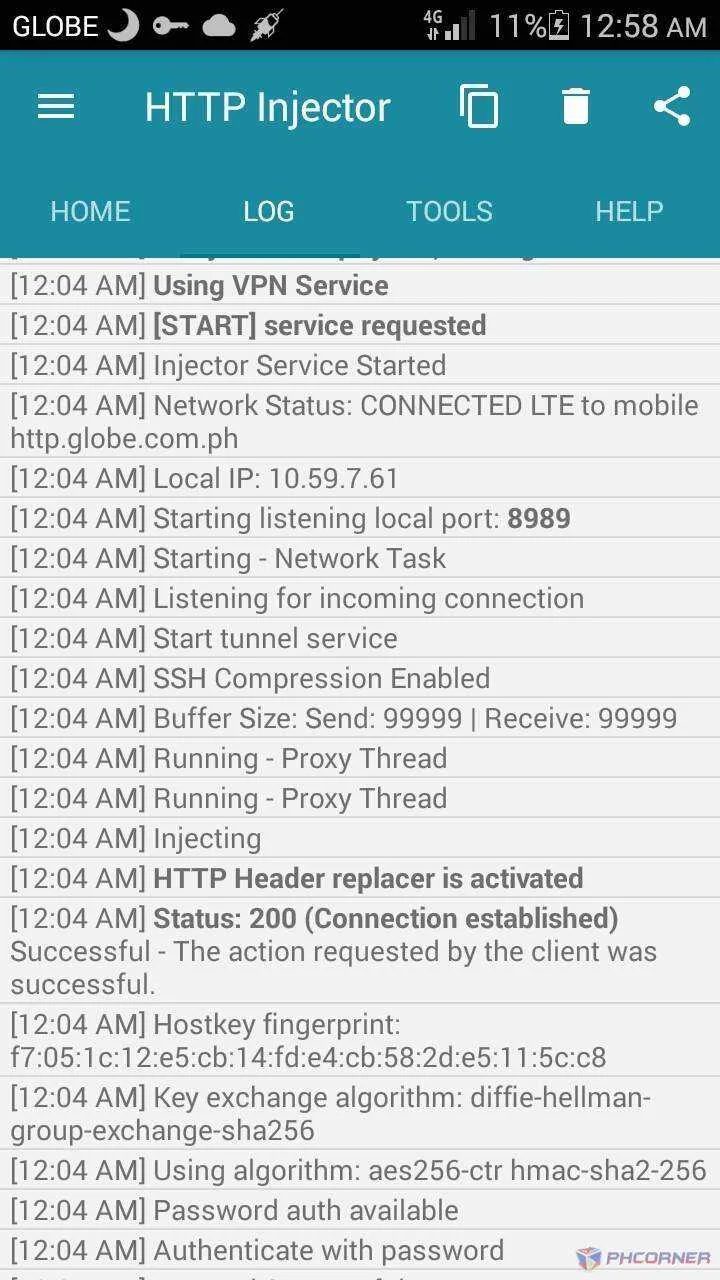Open the hamburger navigation drawer menu

click(x=56, y=107)
